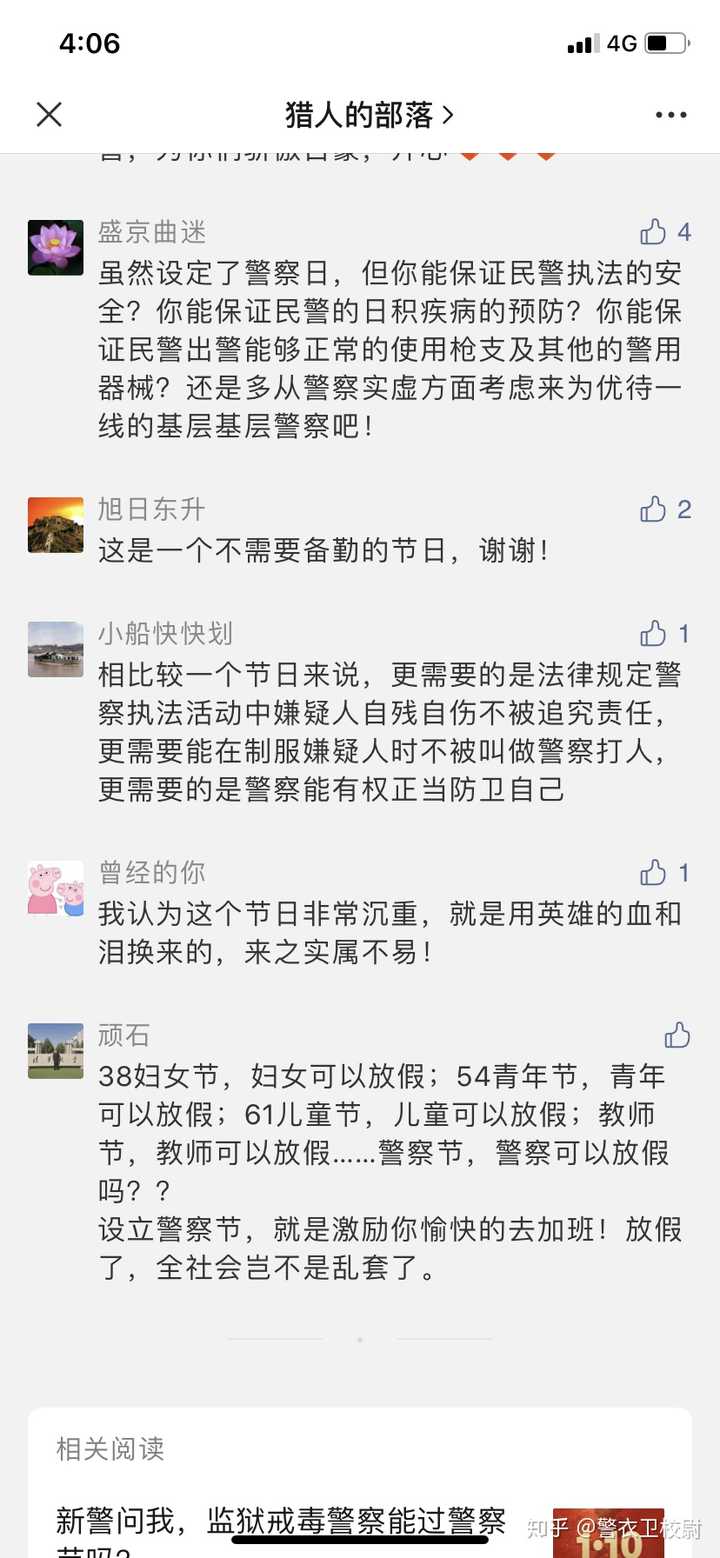
Task: Like the comment from 曾经的你
Action: click(654, 872)
